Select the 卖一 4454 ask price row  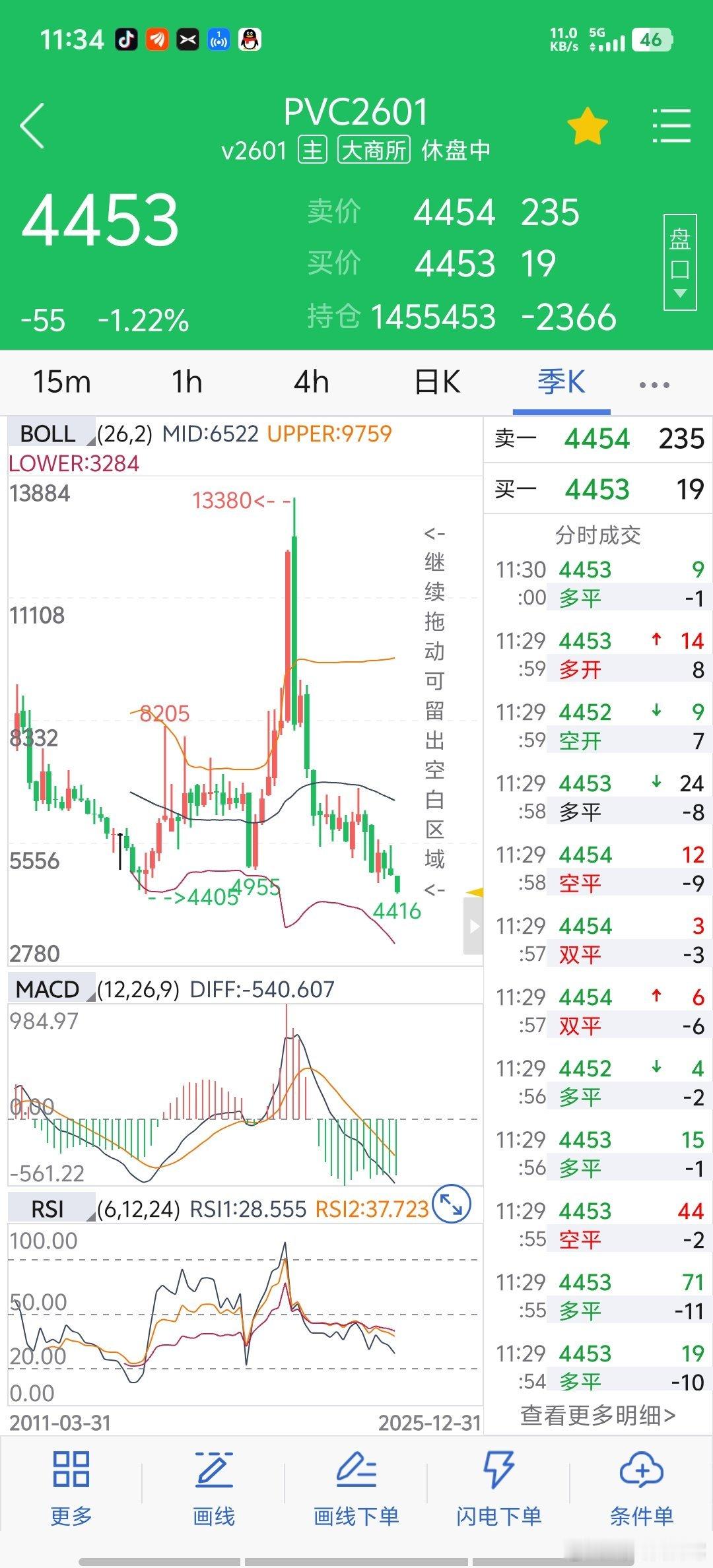click(x=597, y=438)
